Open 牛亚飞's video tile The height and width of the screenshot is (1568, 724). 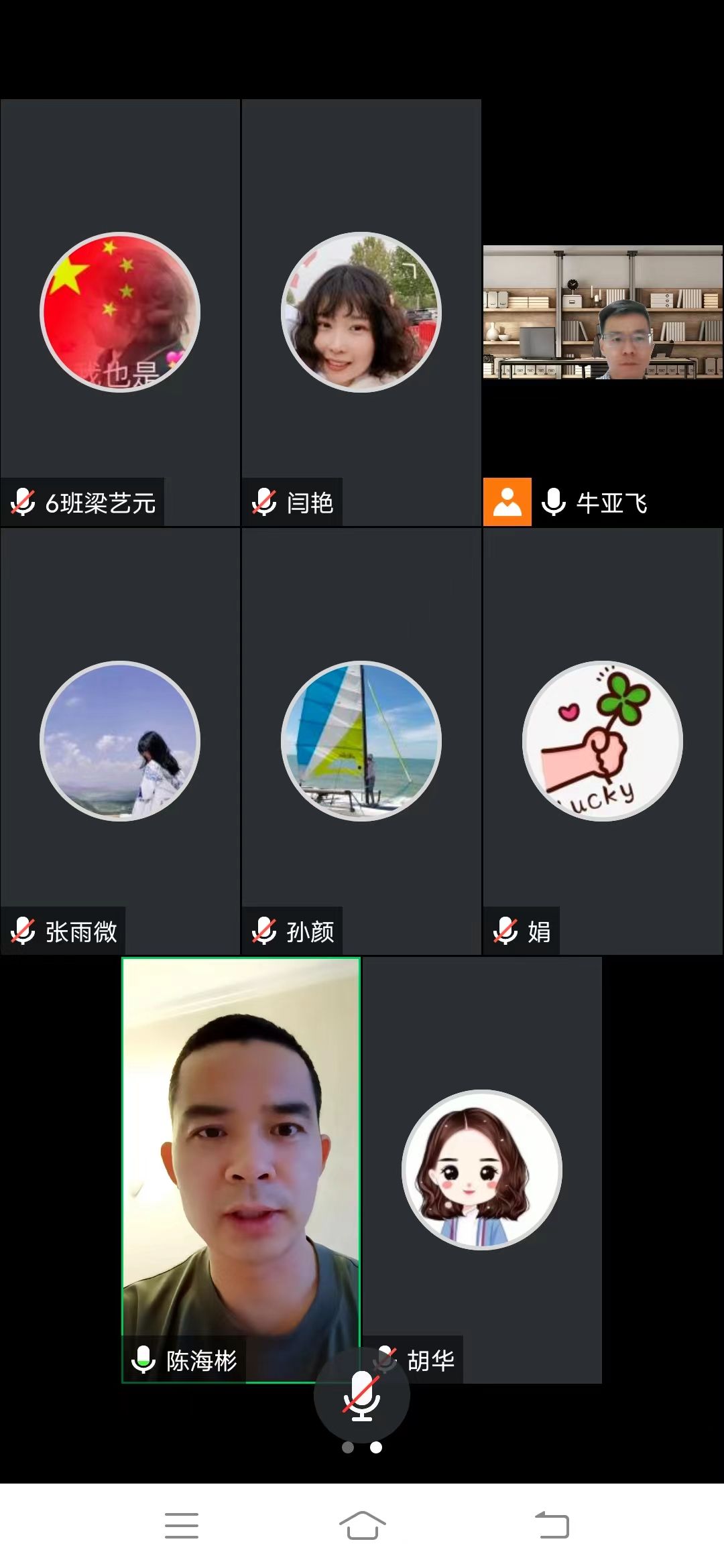603,313
